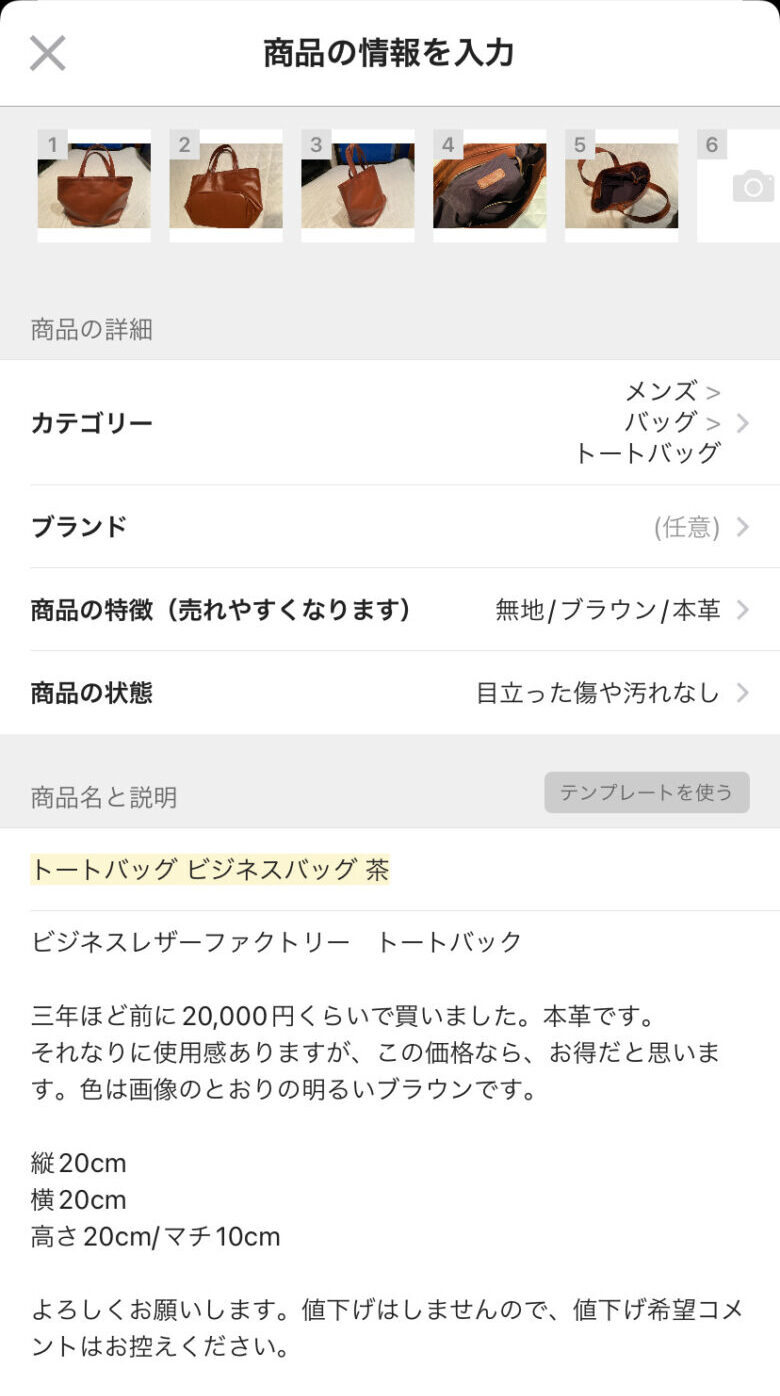Image resolution: width=780 pixels, height=1396 pixels.
Task: Open photo 3 thumbnail
Action: (x=358, y=186)
